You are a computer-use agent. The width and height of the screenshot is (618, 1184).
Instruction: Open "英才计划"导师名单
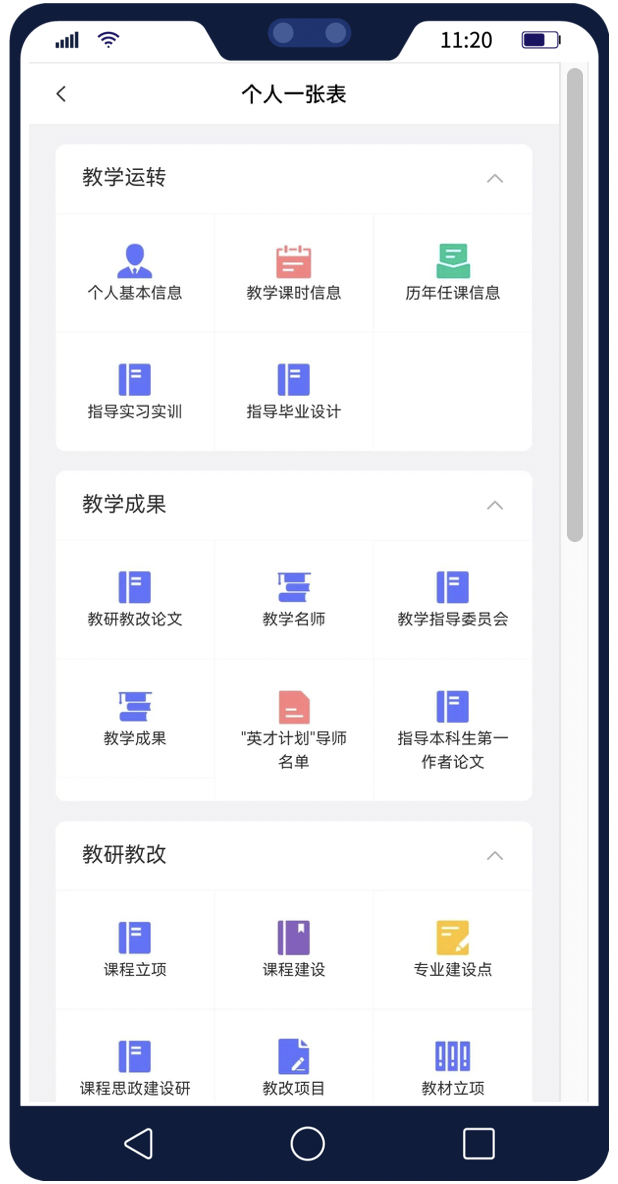(x=294, y=728)
